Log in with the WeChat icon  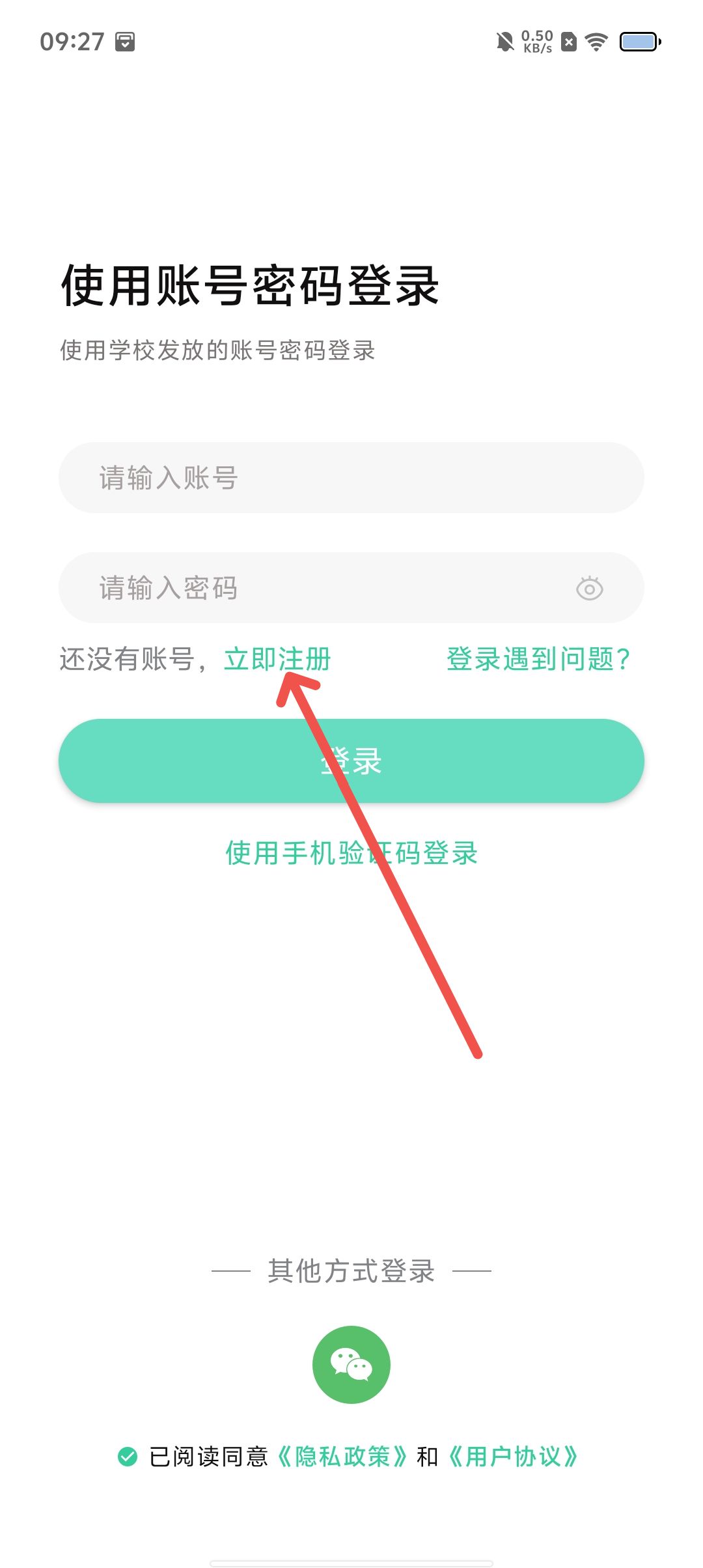pyautogui.click(x=351, y=1364)
